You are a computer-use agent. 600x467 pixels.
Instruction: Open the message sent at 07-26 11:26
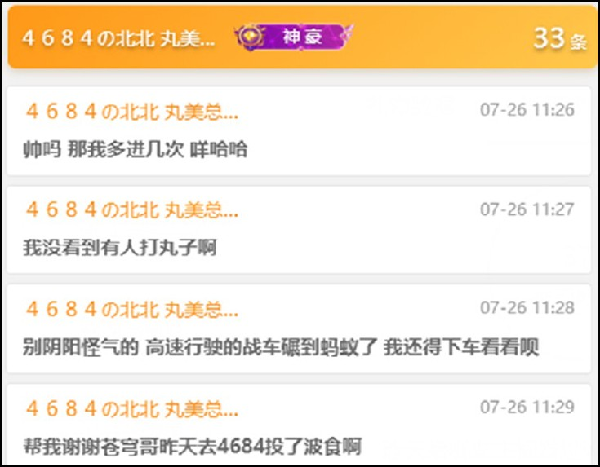298,131
